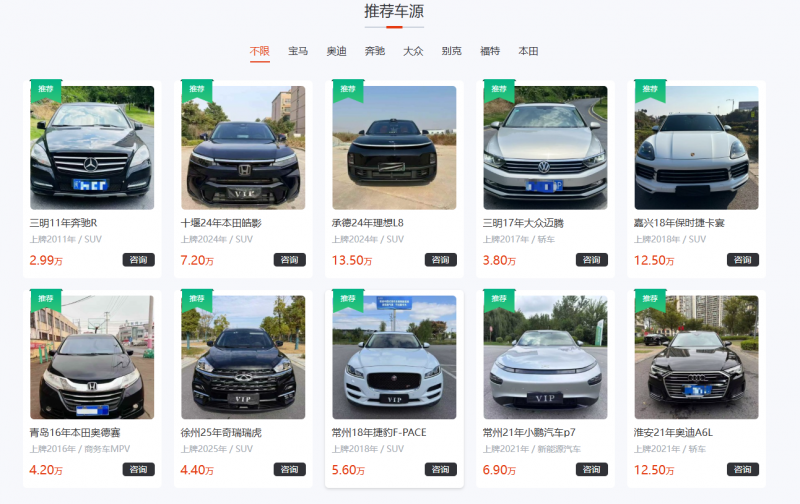Inquire about 徐州25年奇瑞瑞虎 via 咨询

click(x=290, y=469)
